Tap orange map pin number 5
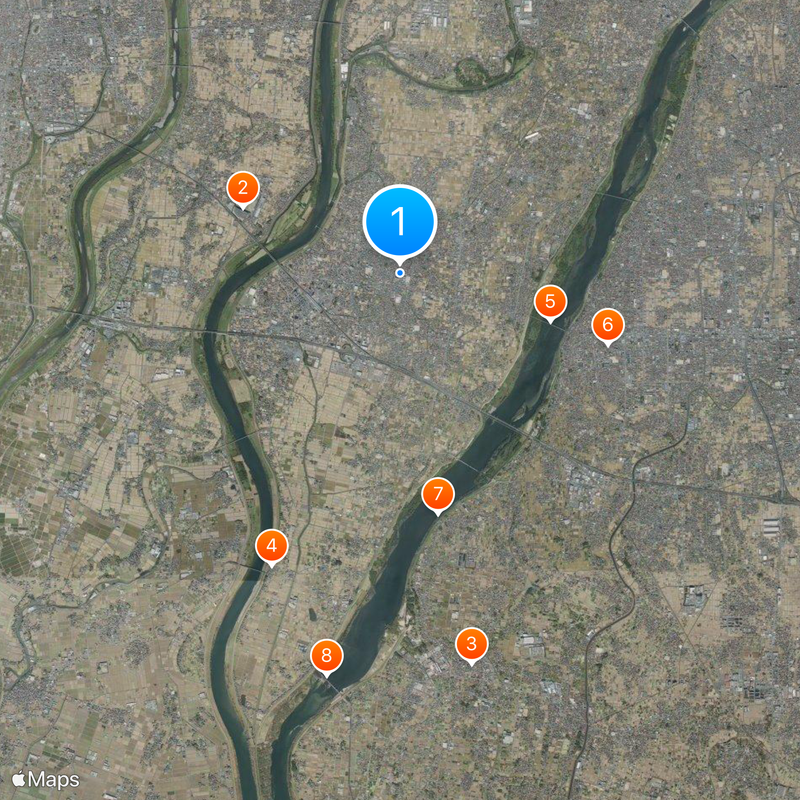800x800 pixels. (549, 301)
